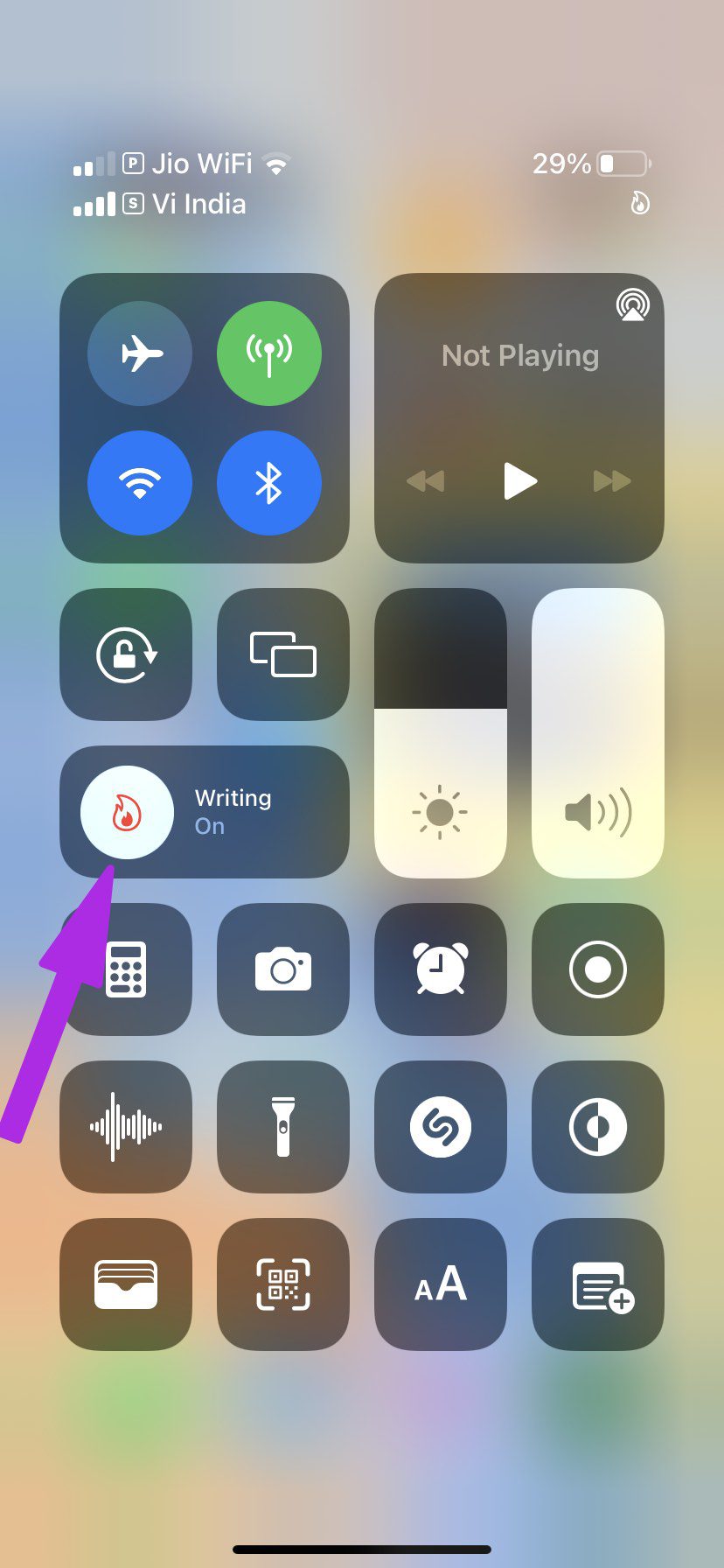Image resolution: width=724 pixels, height=1568 pixels.
Task: Create a Quick Note
Action: click(x=597, y=1284)
